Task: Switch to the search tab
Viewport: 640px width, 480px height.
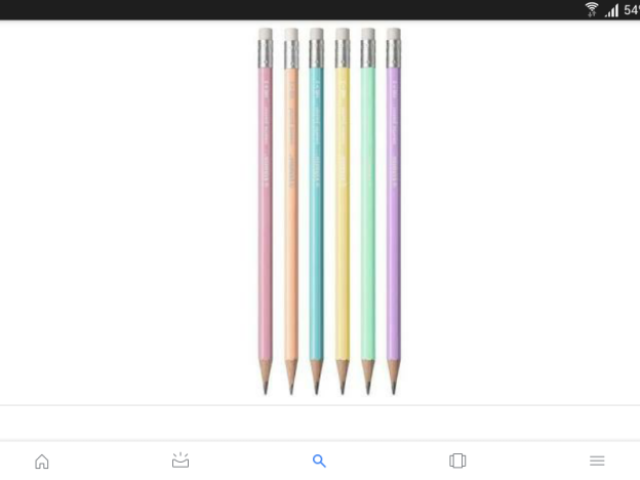Action: (319, 461)
